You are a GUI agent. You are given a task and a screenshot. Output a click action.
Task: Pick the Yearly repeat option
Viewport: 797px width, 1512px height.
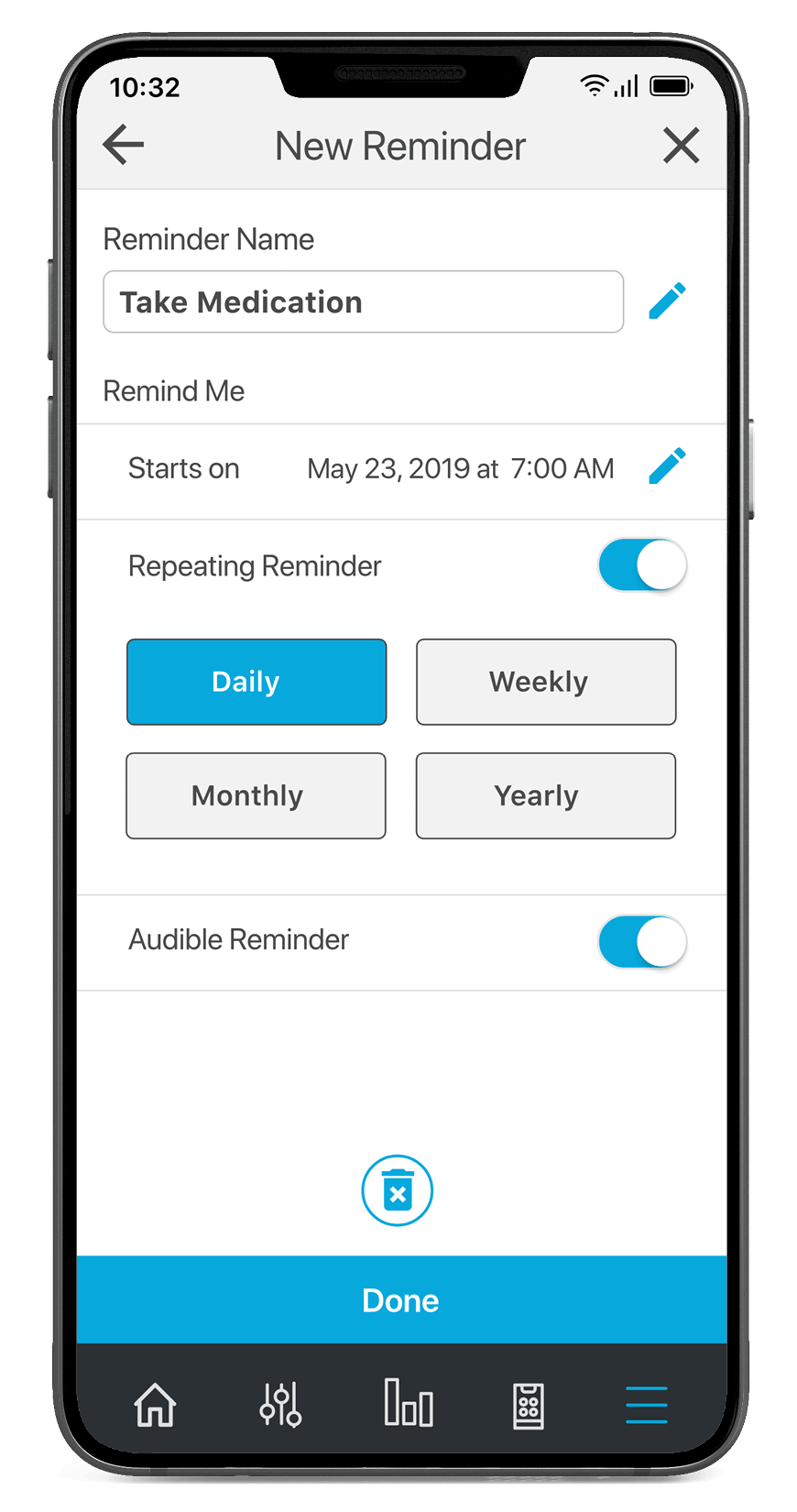(x=546, y=795)
